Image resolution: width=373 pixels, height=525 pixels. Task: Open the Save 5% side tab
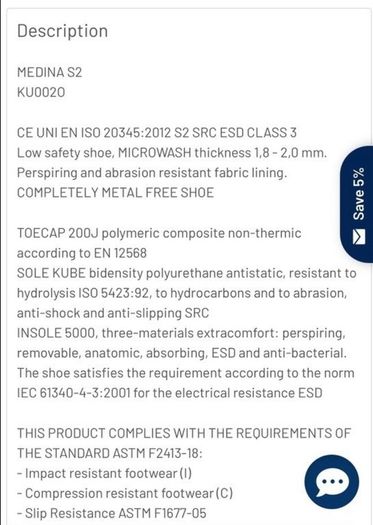(x=357, y=204)
